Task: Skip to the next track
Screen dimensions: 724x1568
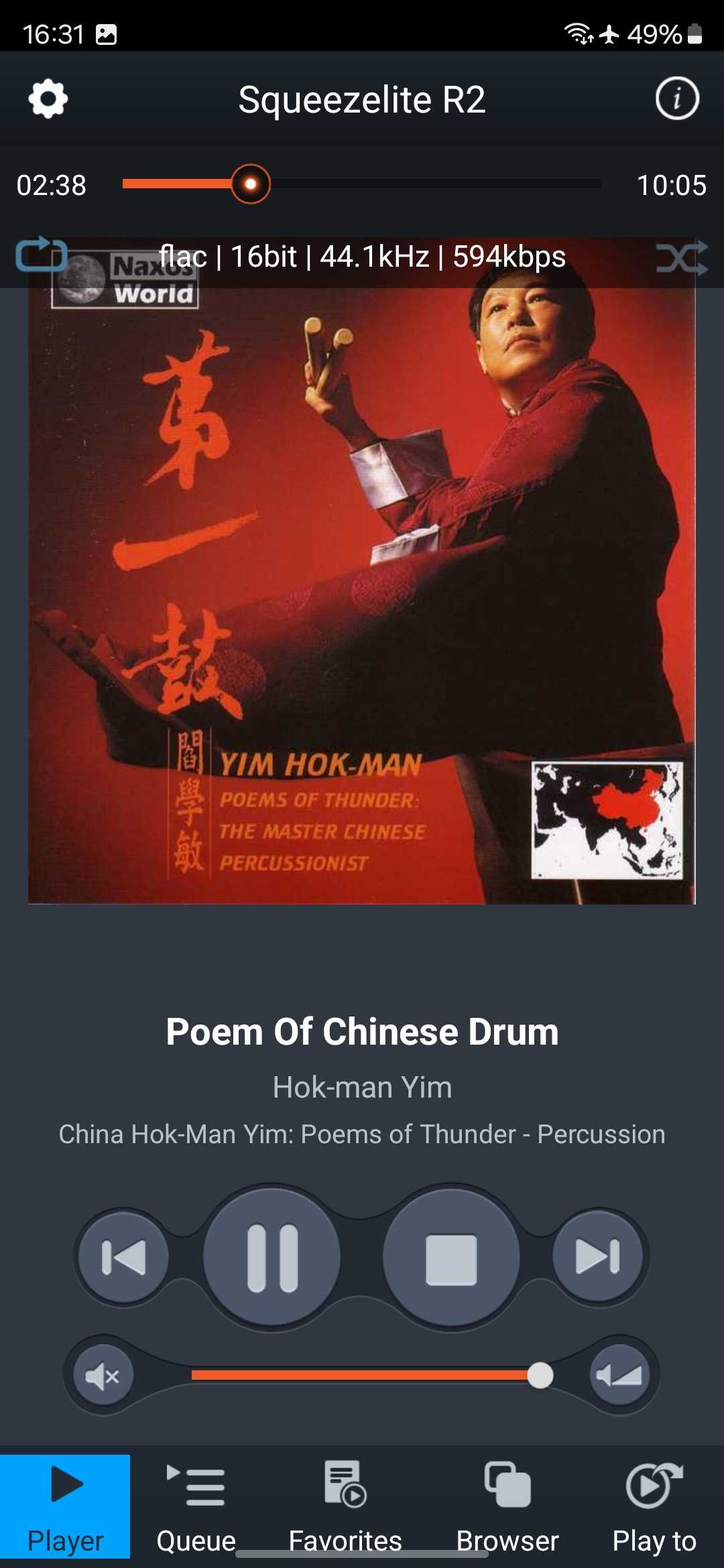Action: click(x=598, y=1256)
